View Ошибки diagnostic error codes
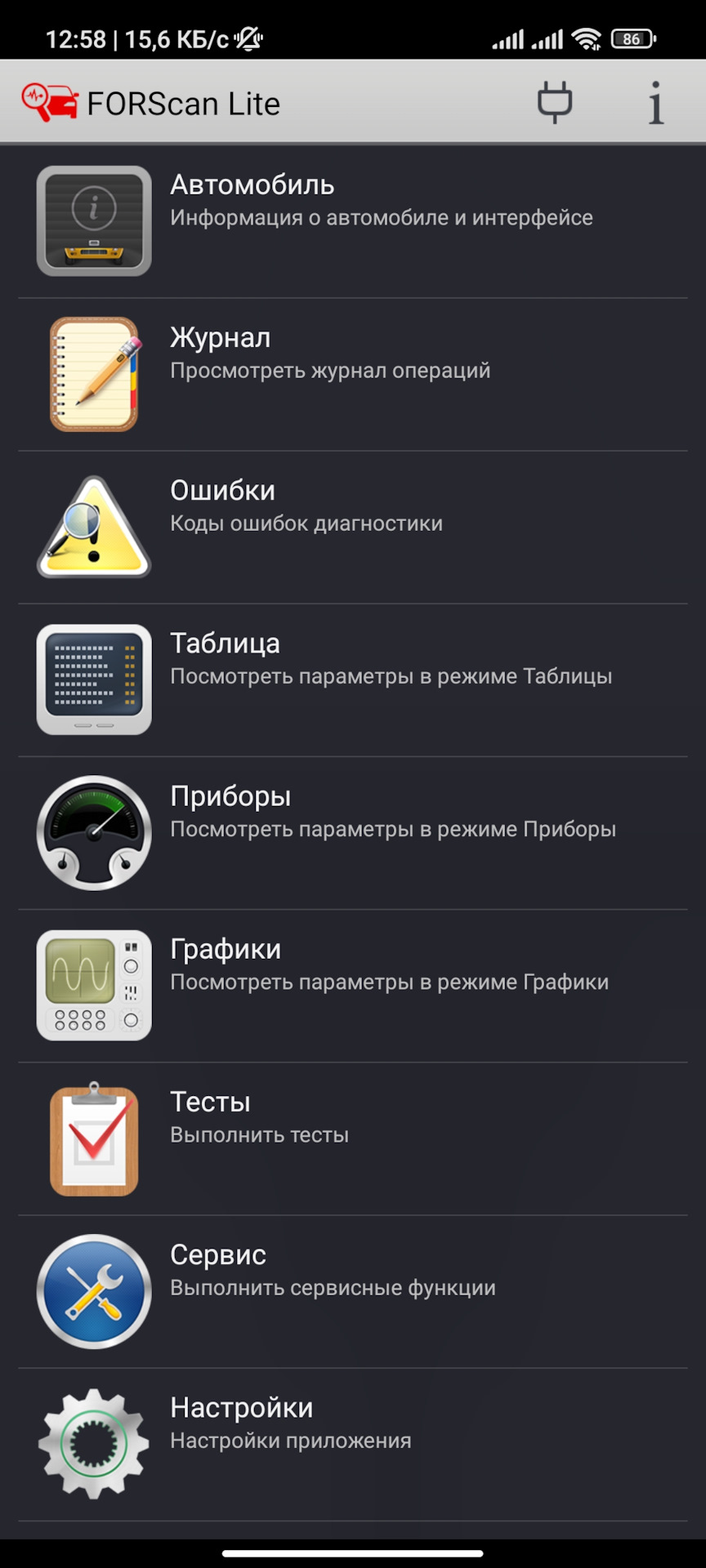This screenshot has height=1568, width=706. coord(353,527)
